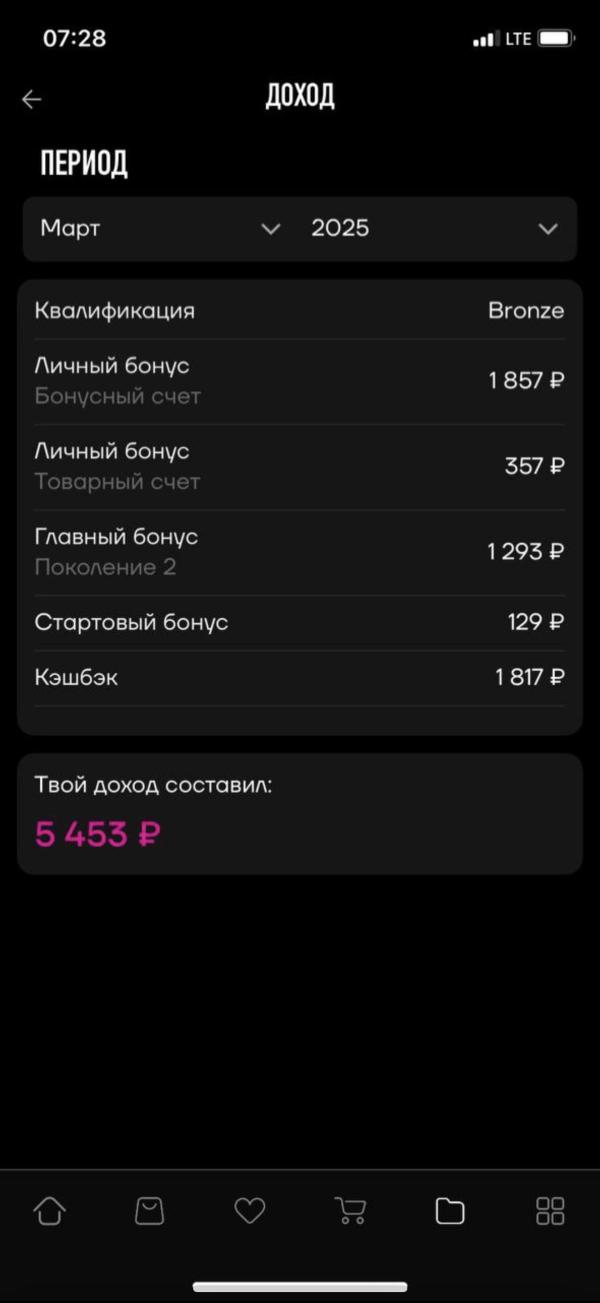Switch to the favorites heart tab

point(249,1211)
